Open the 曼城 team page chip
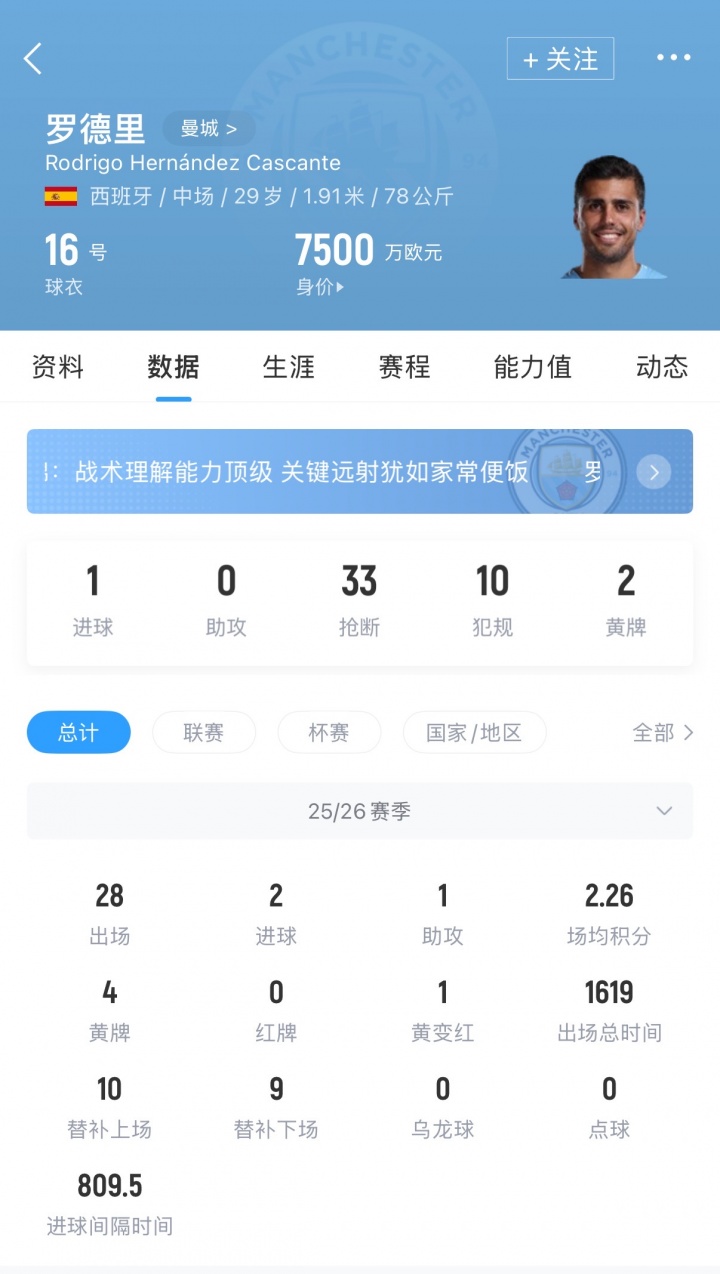 208,128
